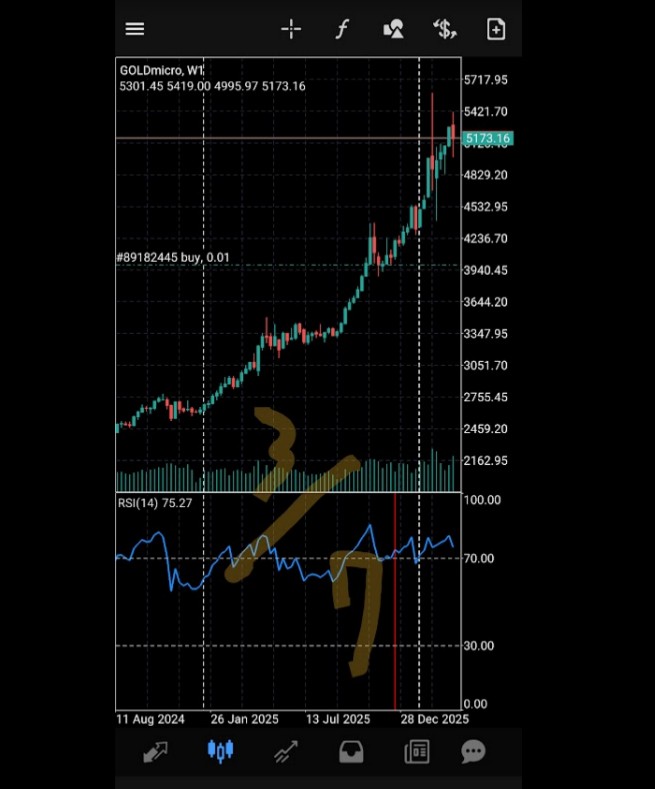Open the indicators function icon
This screenshot has height=789, width=655.
tap(342, 29)
